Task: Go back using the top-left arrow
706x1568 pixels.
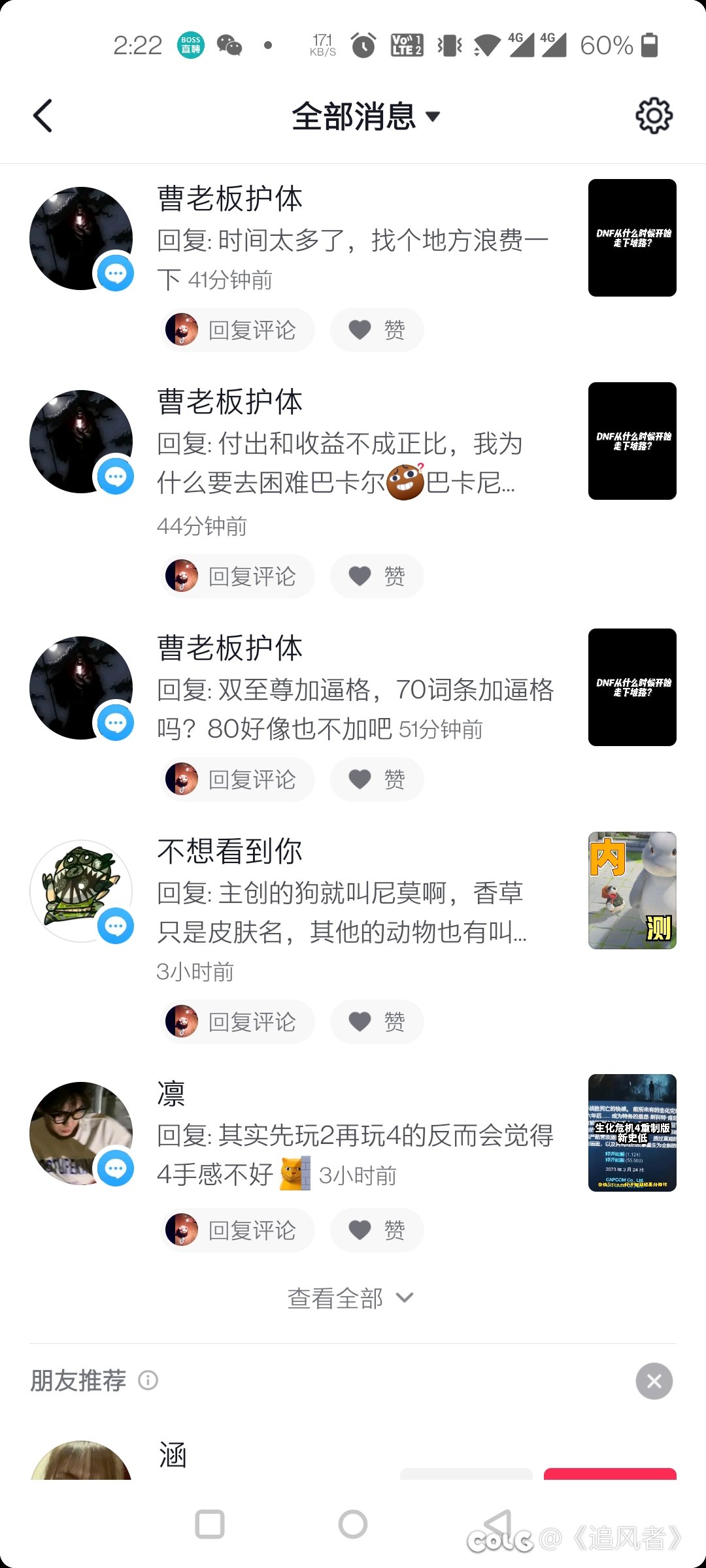Action: 42,116
